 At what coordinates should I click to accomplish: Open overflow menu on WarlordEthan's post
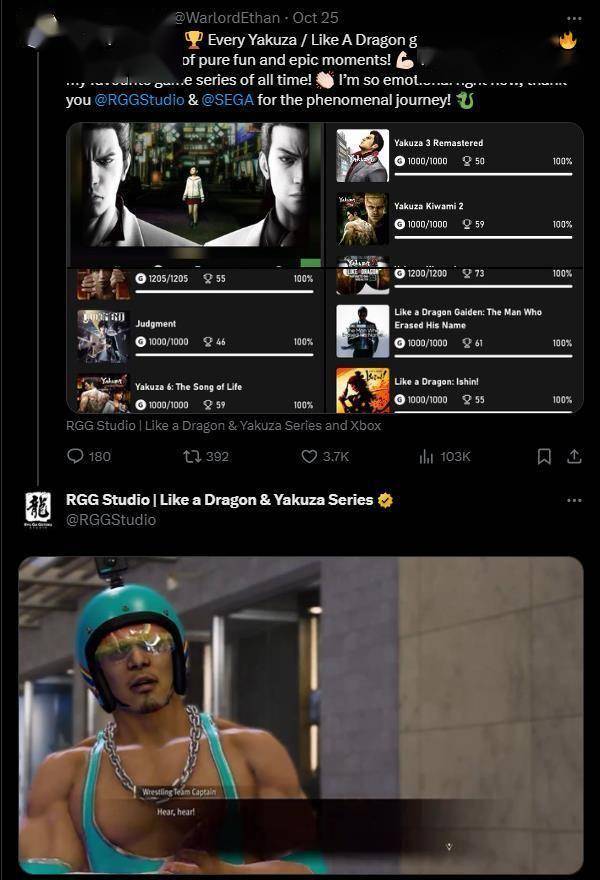pos(573,19)
